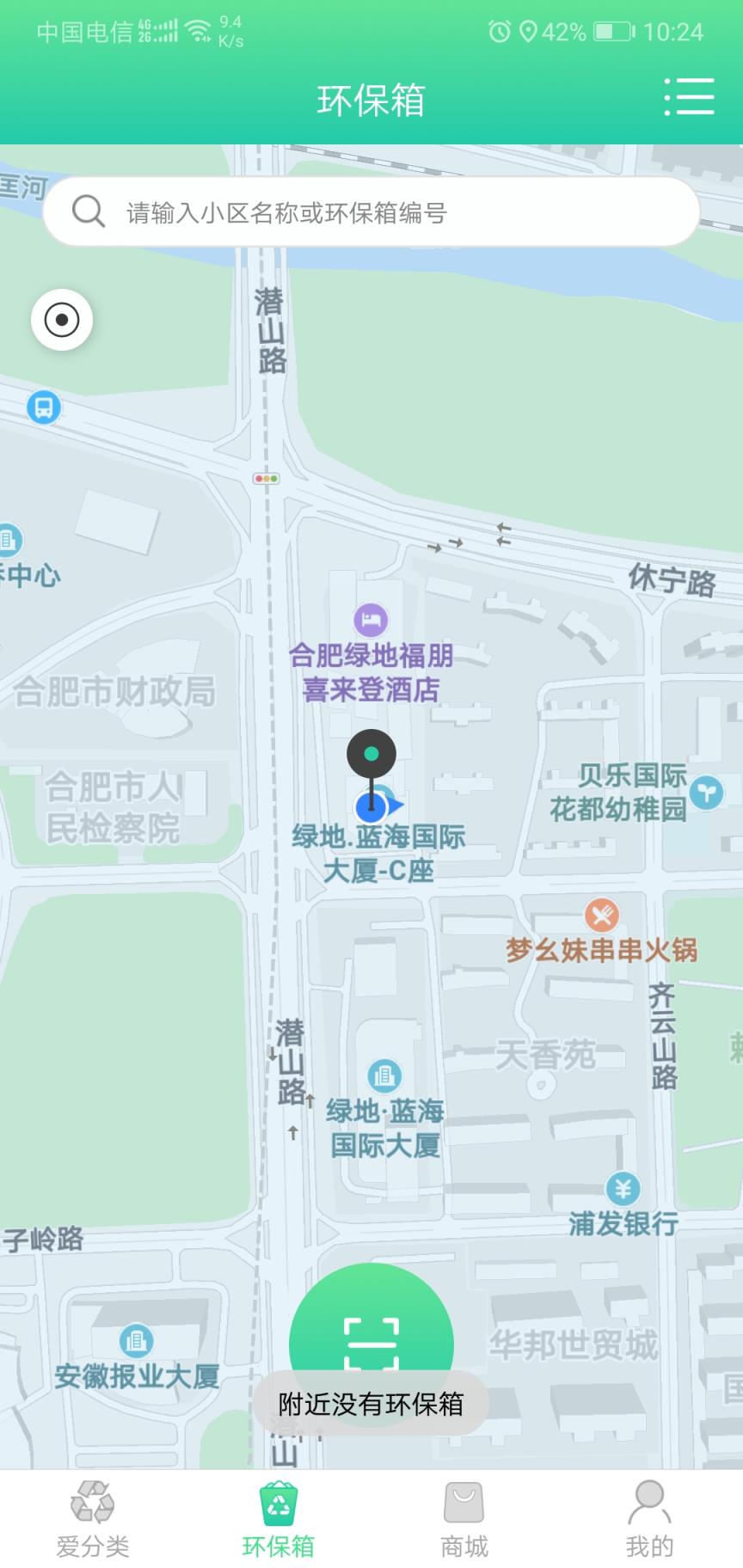Select the locate-me circle icon
This screenshot has height=1568, width=743.
tap(61, 319)
